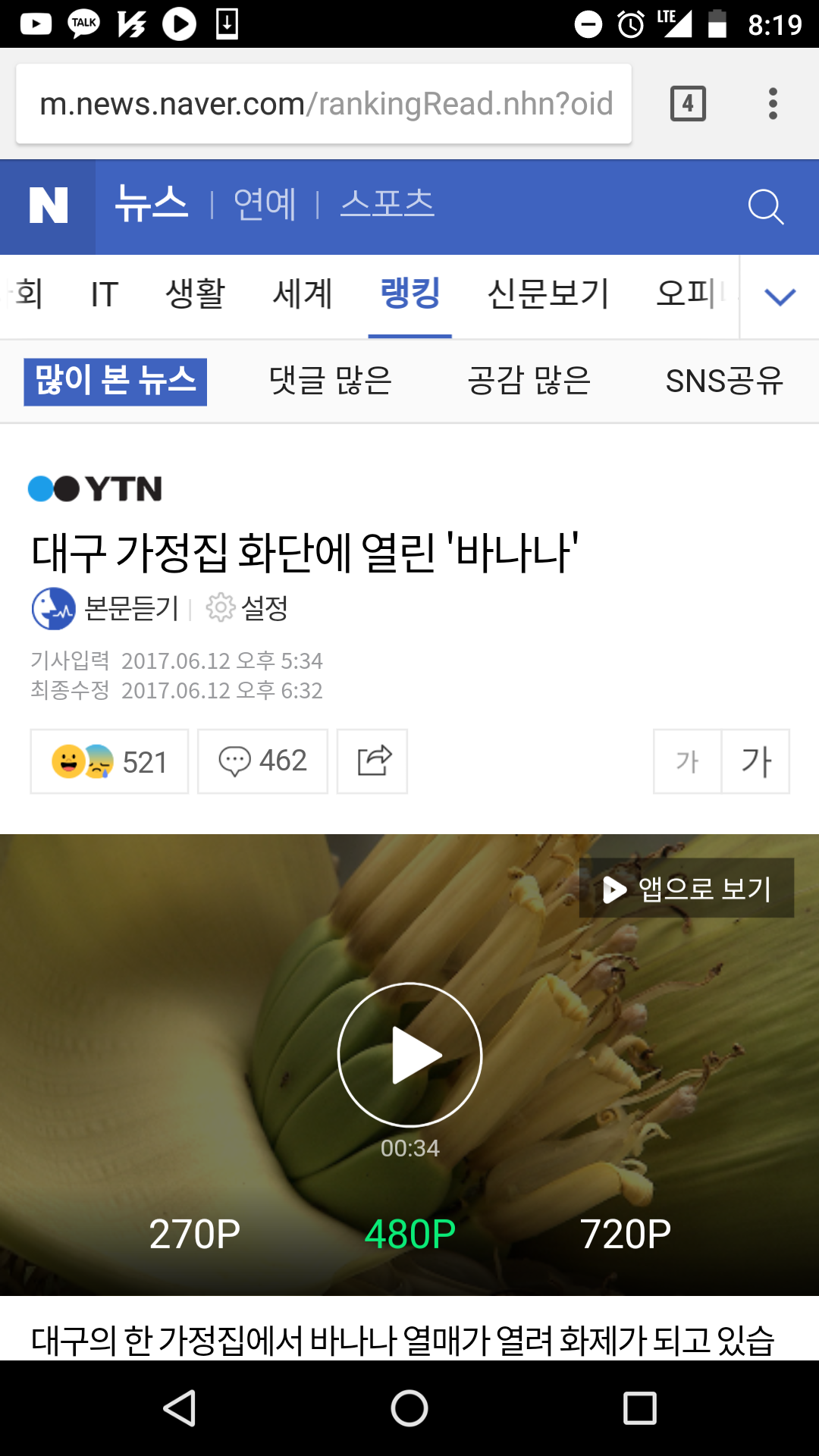
Task: Play the banana video
Action: pyautogui.click(x=409, y=1055)
